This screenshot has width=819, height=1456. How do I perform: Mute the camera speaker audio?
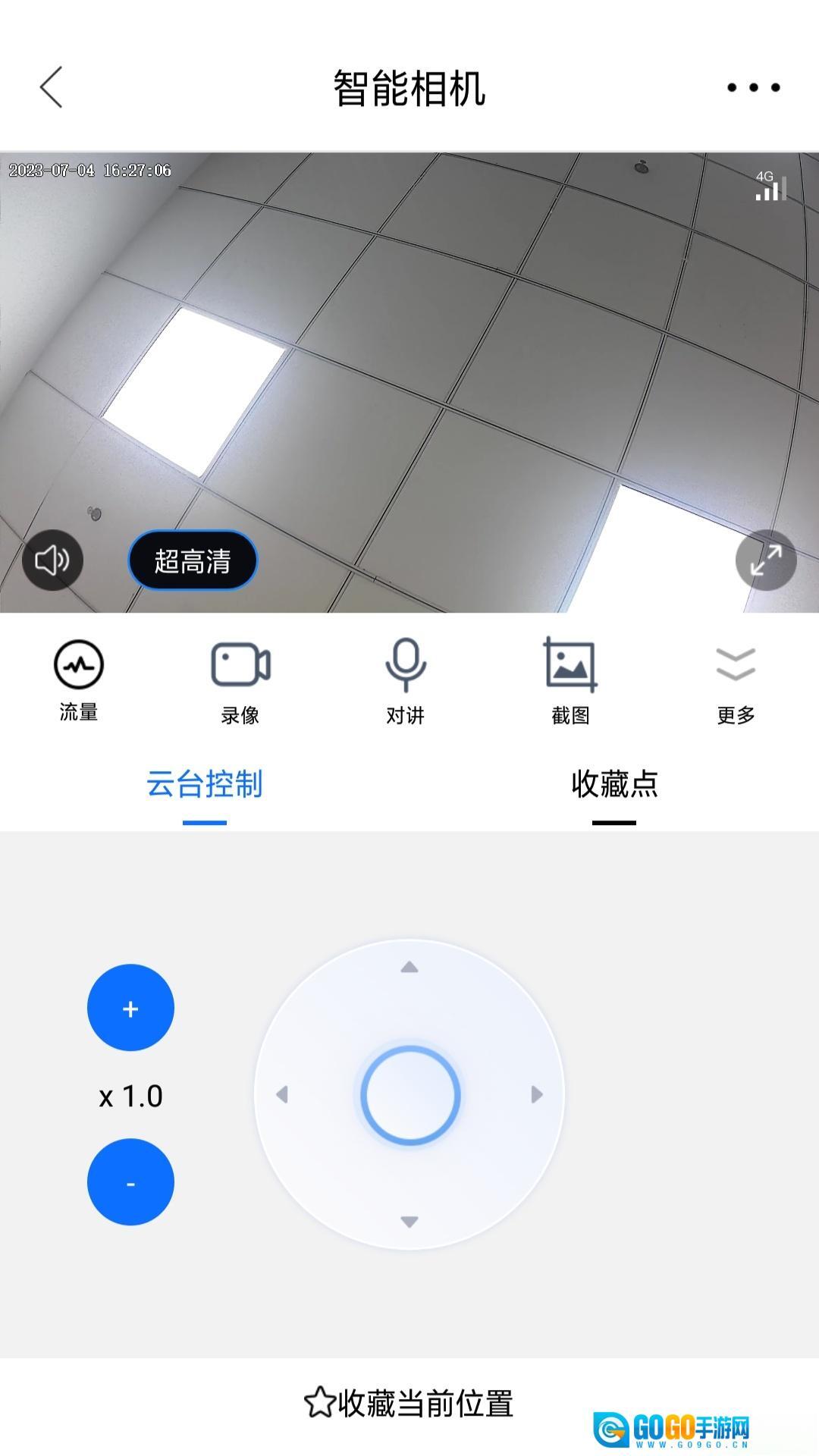[x=52, y=560]
